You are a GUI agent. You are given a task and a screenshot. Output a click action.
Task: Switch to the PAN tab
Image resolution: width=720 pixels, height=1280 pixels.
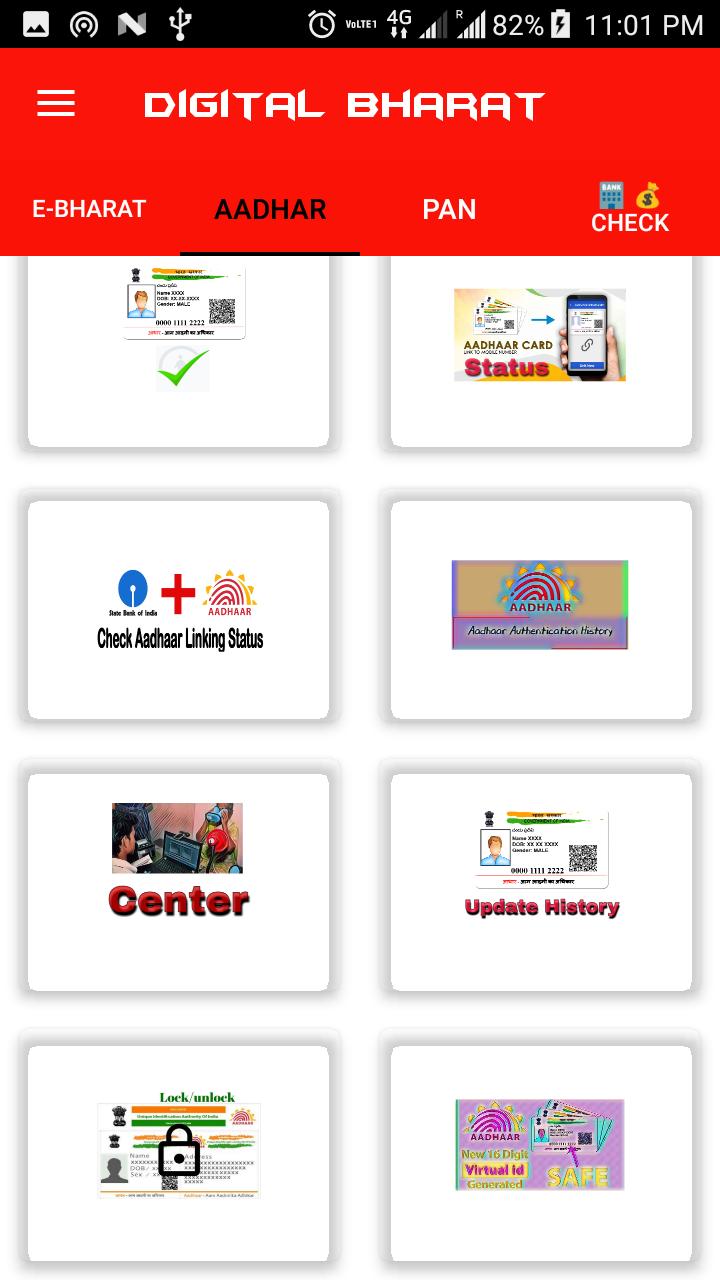point(449,209)
